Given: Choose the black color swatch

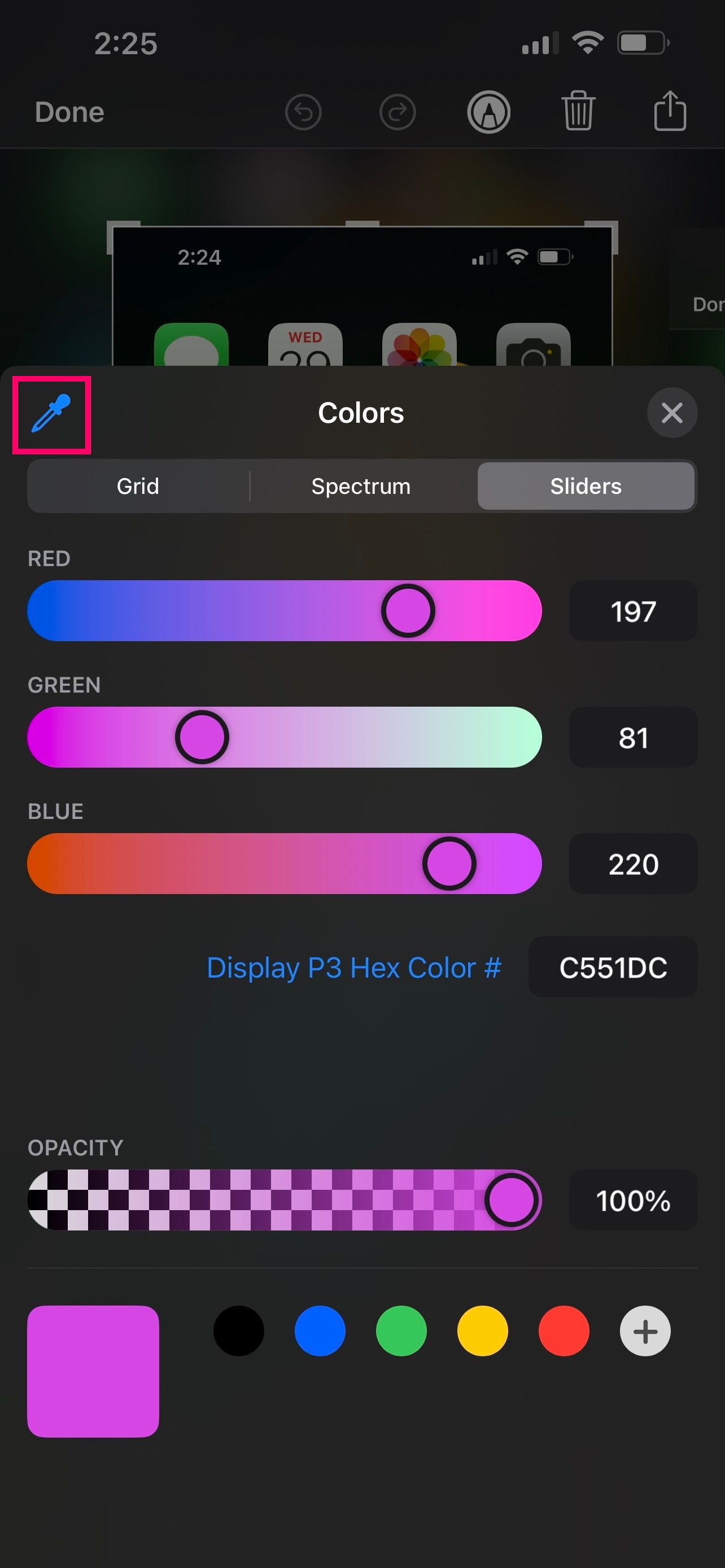Looking at the screenshot, I should (239, 1330).
